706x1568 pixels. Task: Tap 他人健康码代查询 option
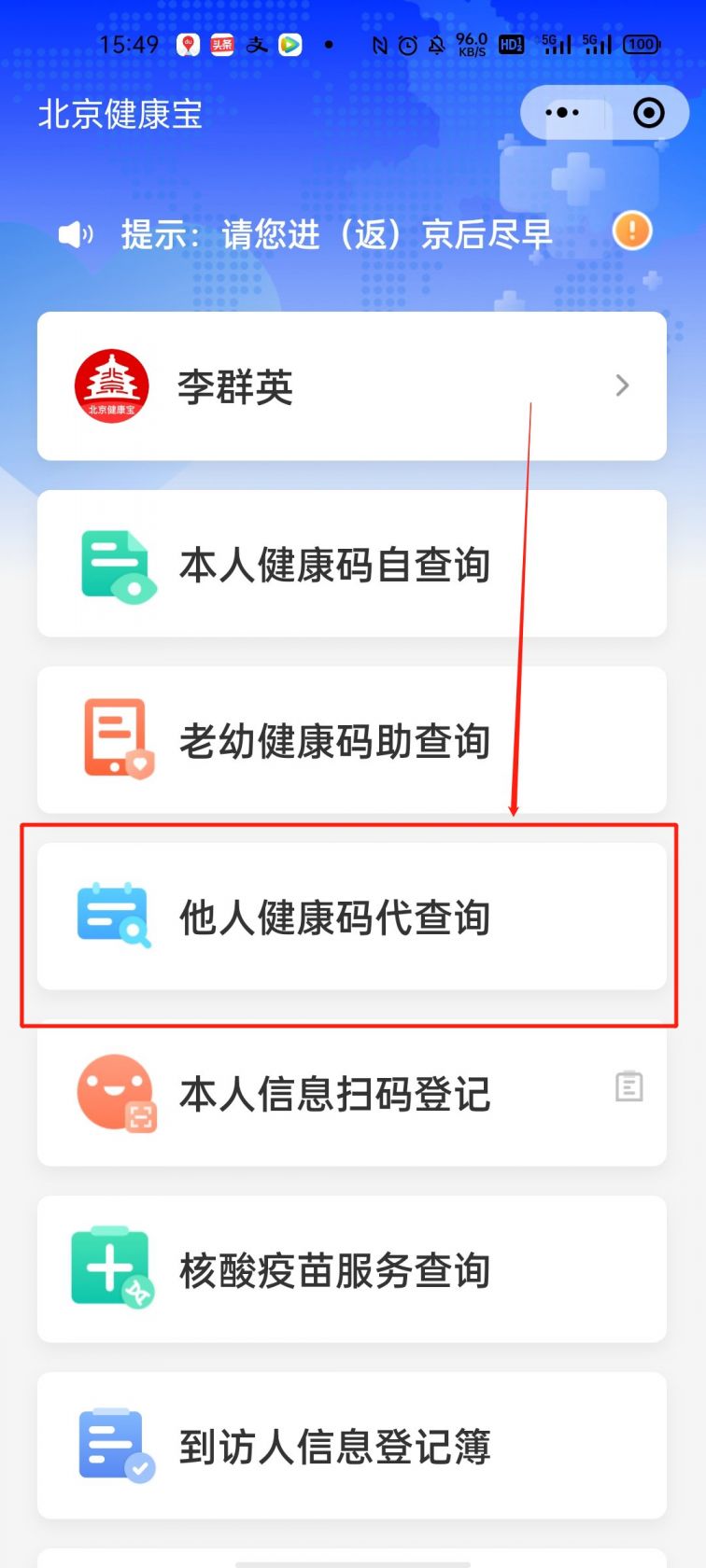[351, 917]
